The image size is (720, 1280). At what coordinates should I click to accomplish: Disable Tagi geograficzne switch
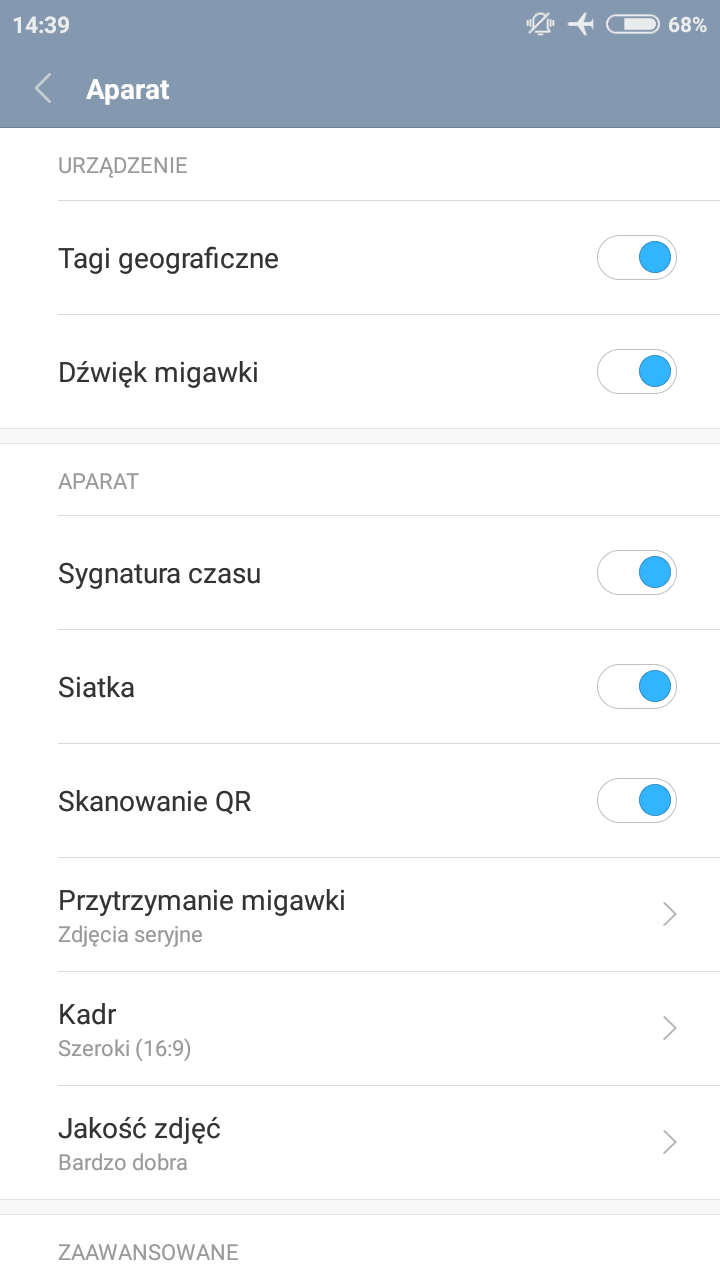[637, 258]
